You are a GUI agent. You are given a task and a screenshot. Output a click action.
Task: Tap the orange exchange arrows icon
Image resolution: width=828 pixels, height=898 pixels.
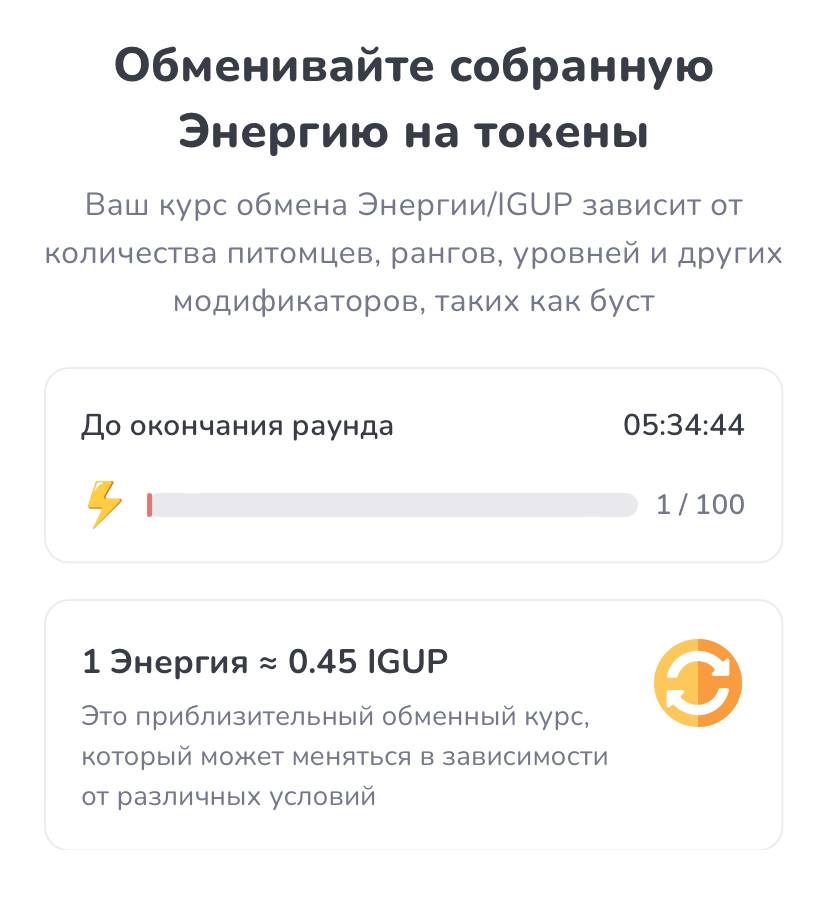coord(698,683)
